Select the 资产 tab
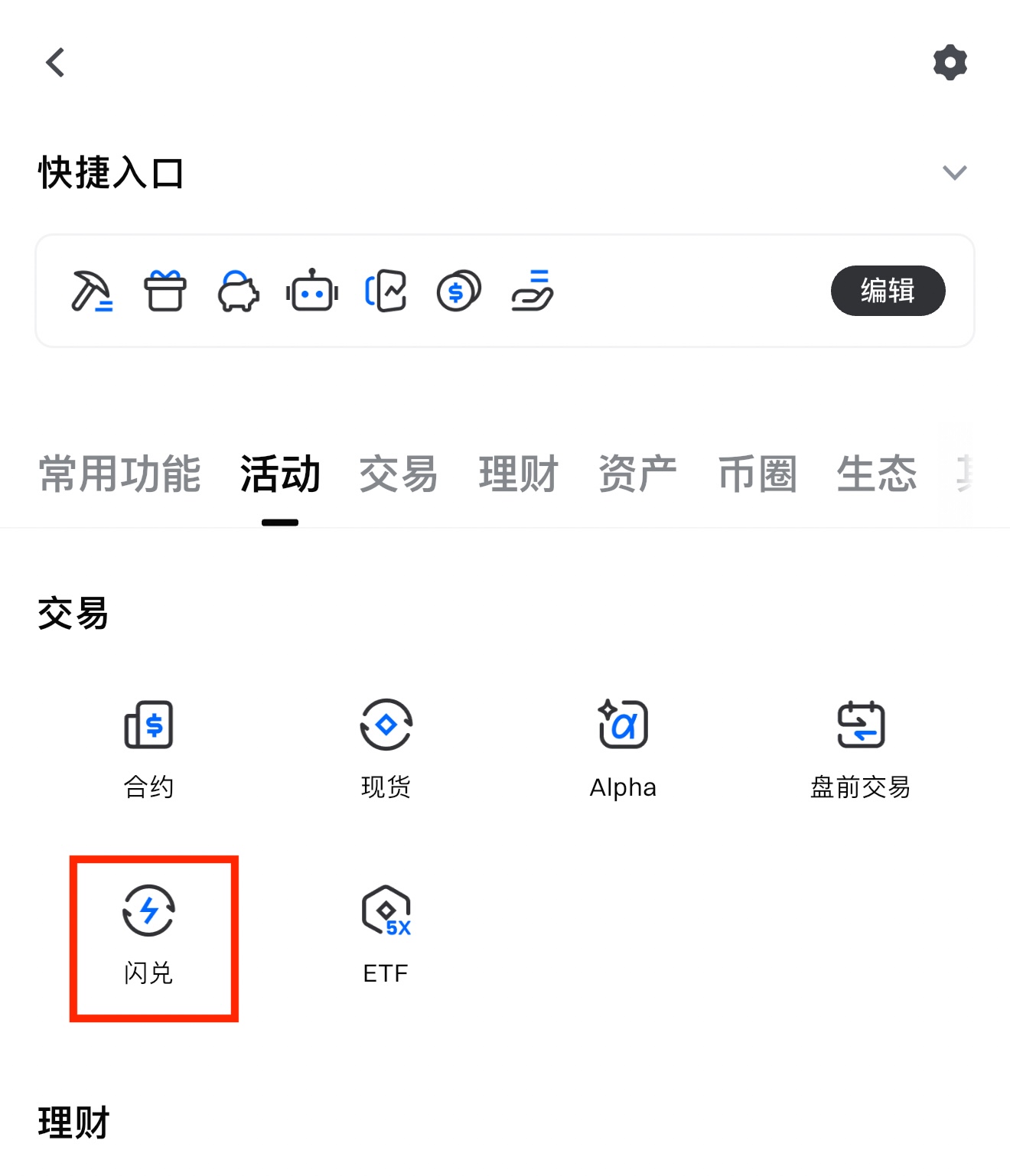The image size is (1010, 1176). tap(637, 474)
